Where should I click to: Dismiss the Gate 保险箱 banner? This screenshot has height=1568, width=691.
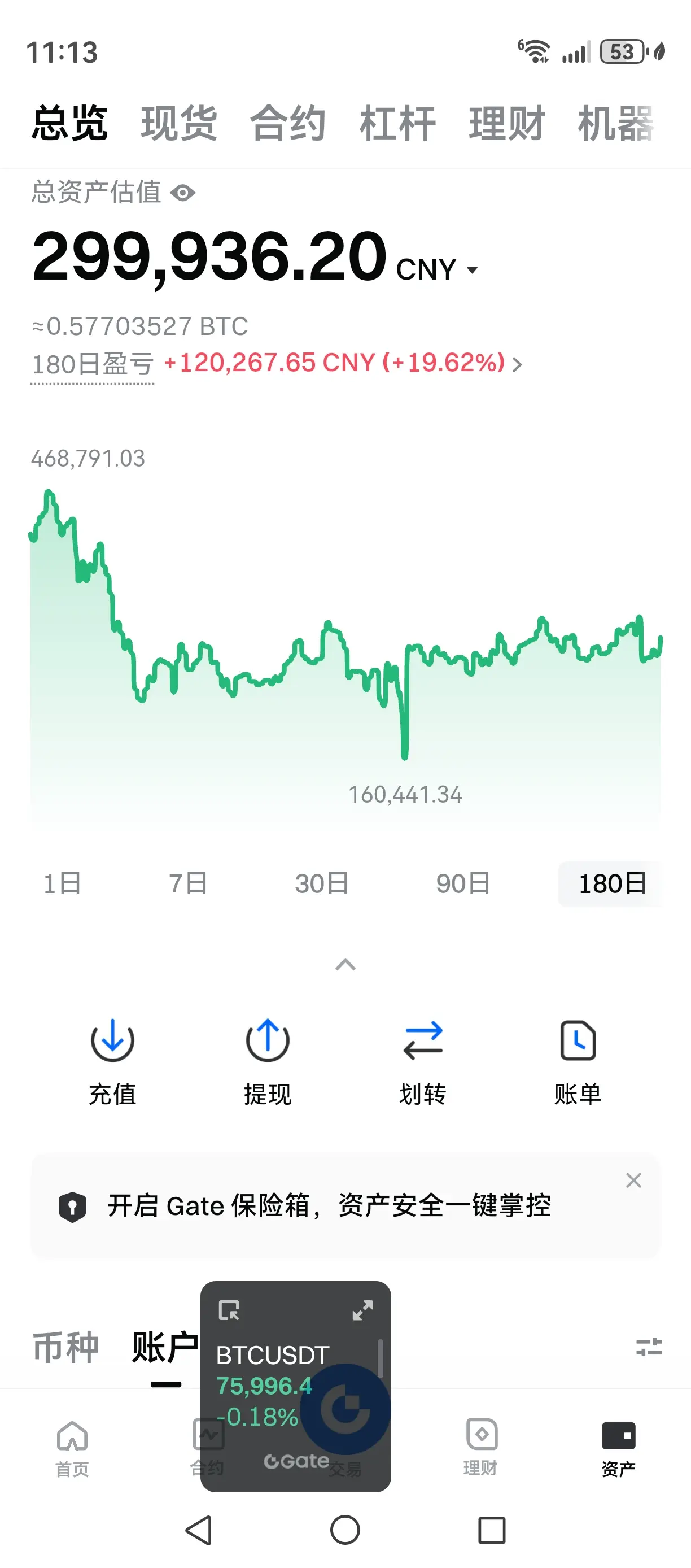click(x=633, y=1181)
